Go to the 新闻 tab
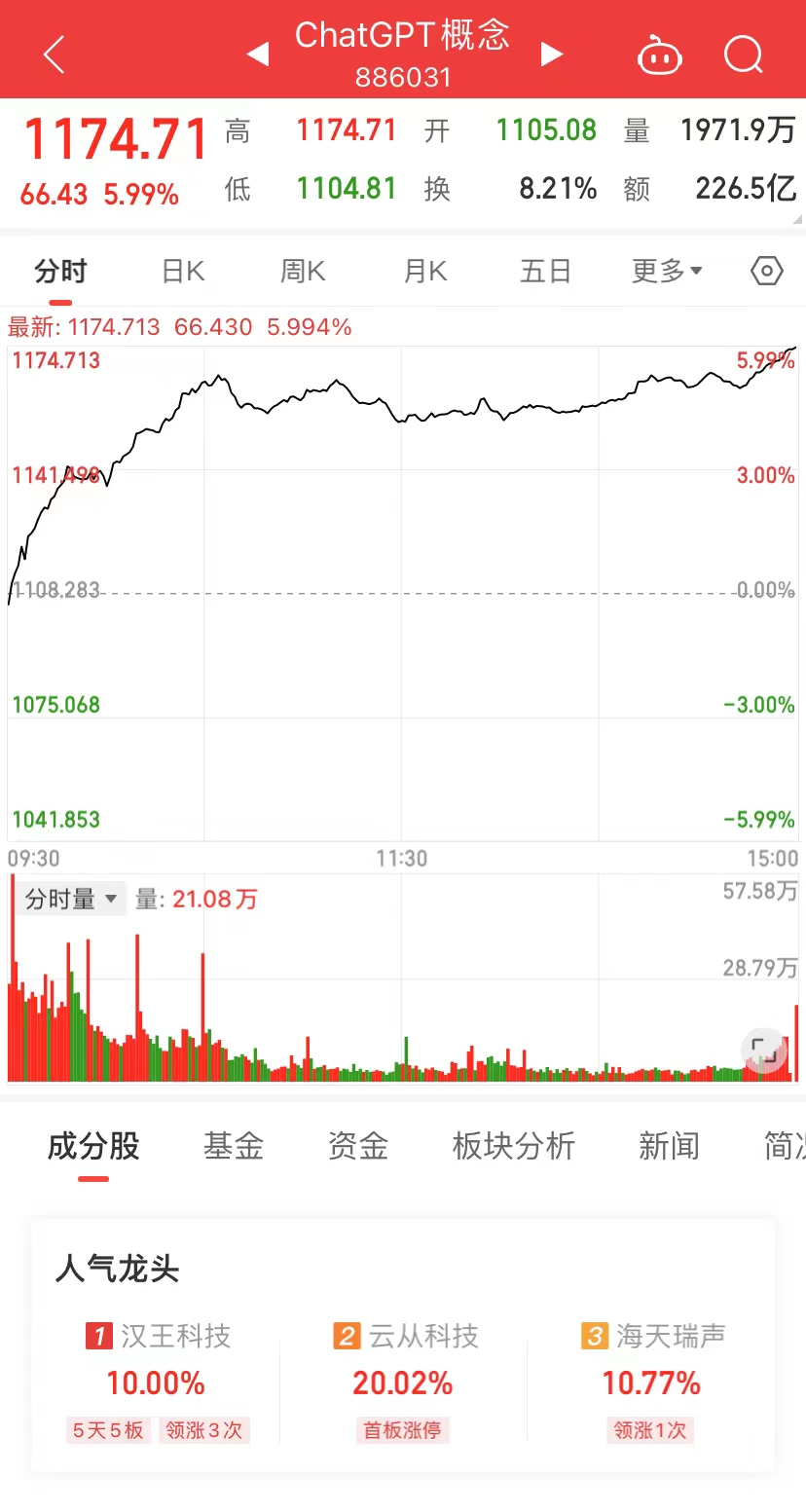806x1512 pixels. tap(669, 1146)
